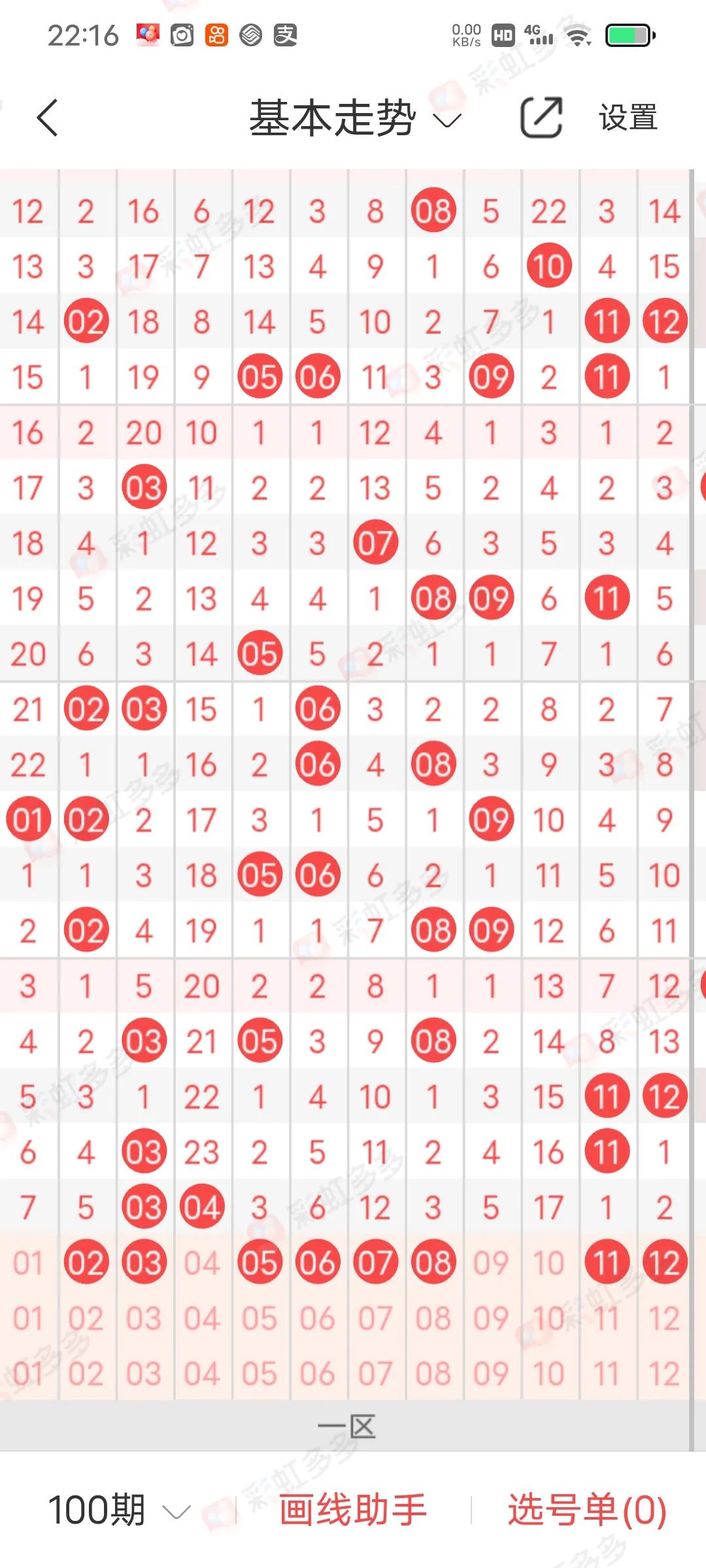Go back using the back arrow
This screenshot has width=706, height=1568.
pyautogui.click(x=47, y=118)
